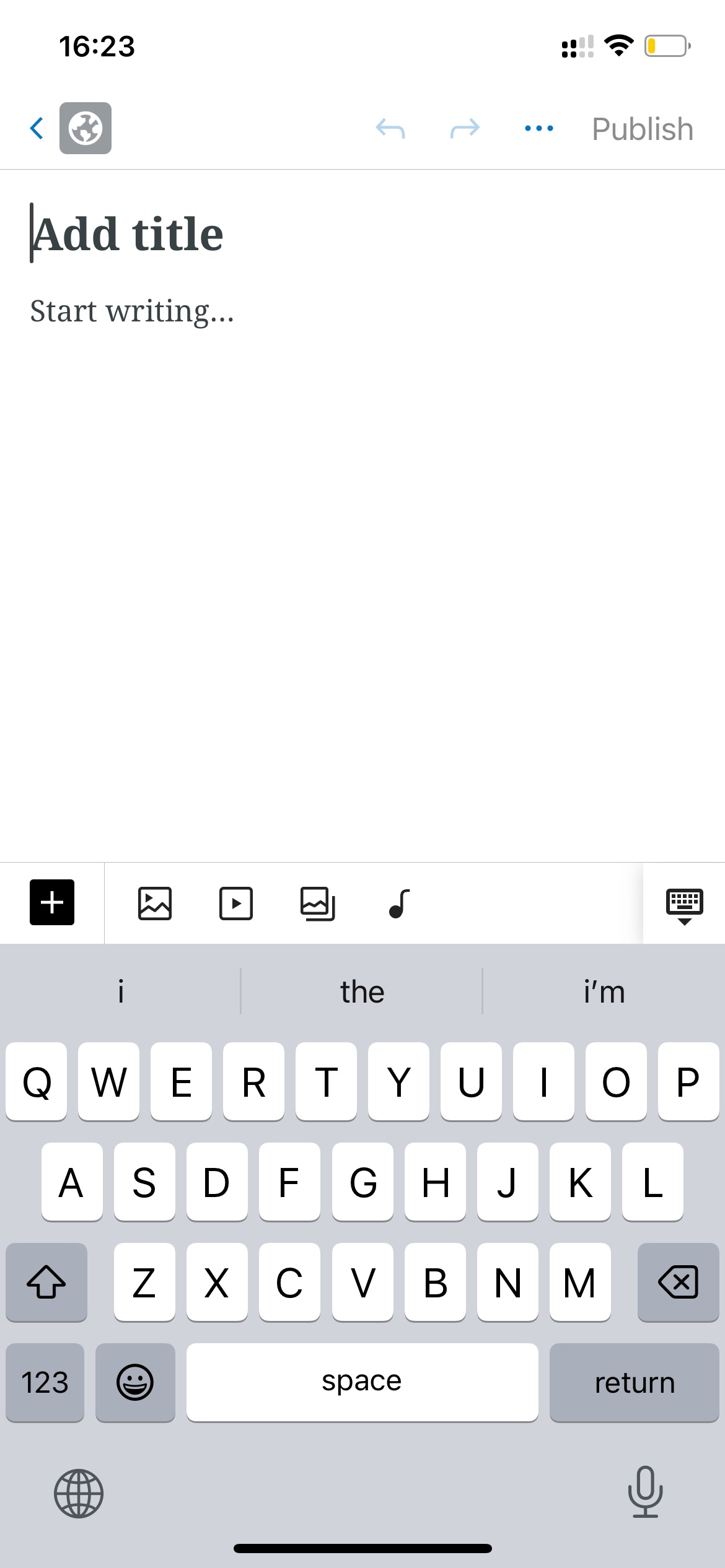Open the three-dot more options menu

[x=539, y=129]
